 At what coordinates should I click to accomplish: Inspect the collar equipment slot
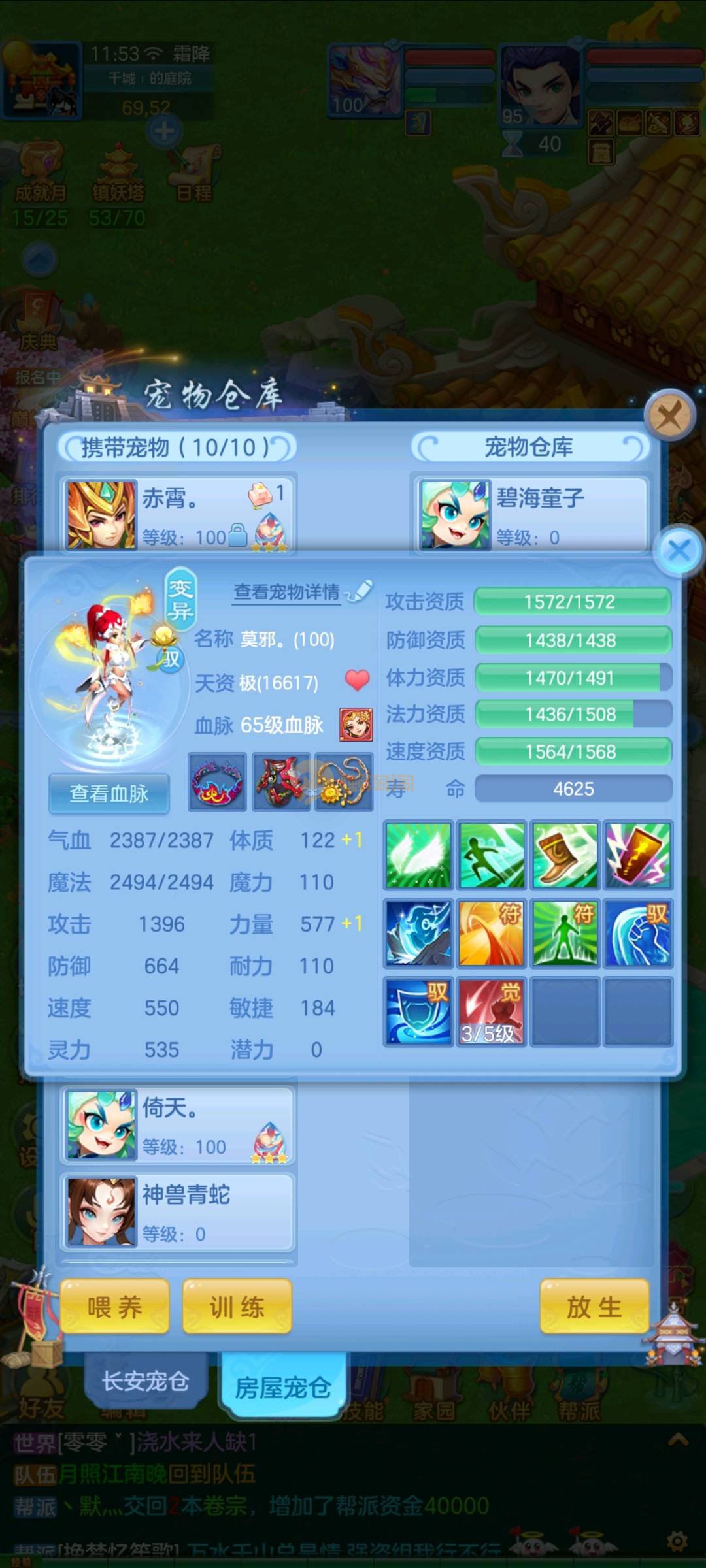click(218, 782)
